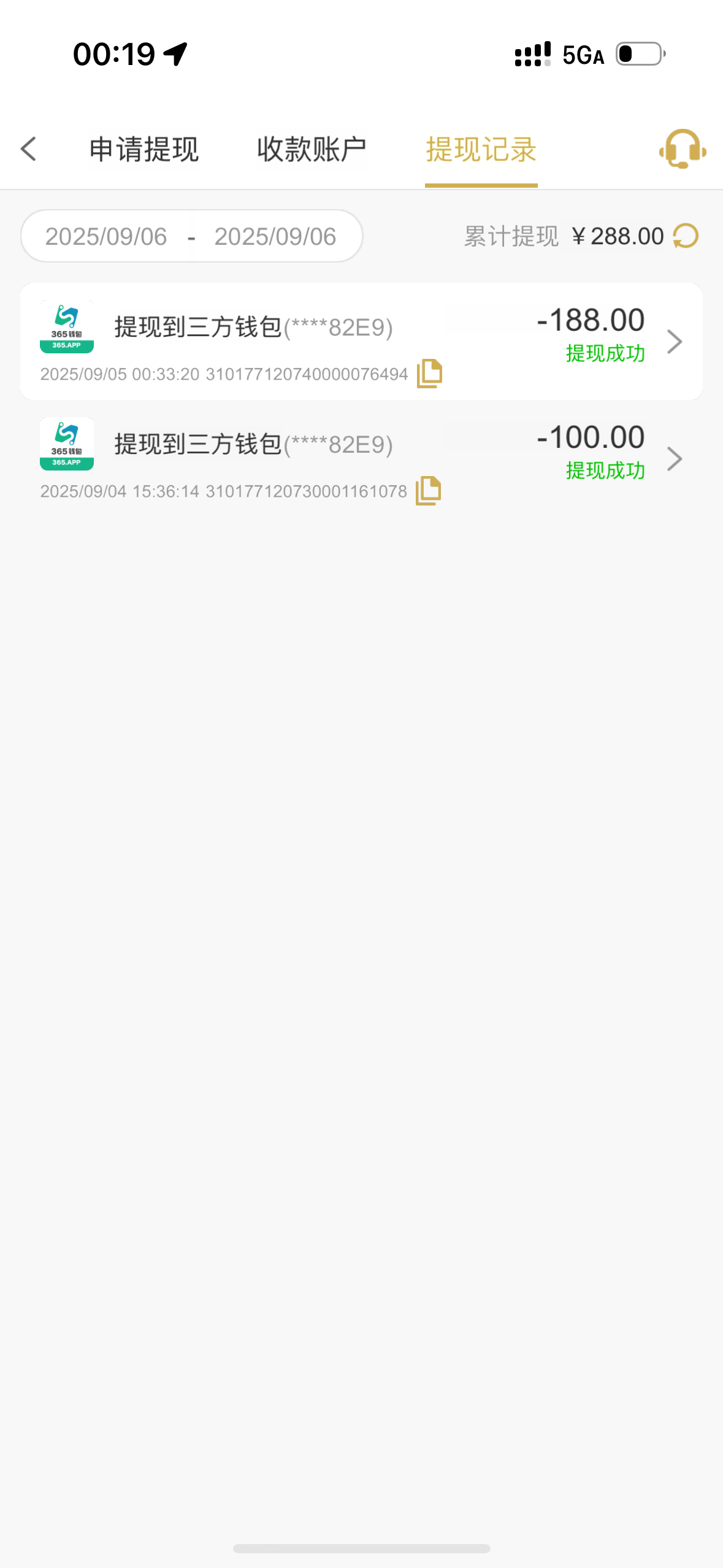Copy order number ending in 076494
This screenshot has width=723, height=1568.
click(429, 374)
